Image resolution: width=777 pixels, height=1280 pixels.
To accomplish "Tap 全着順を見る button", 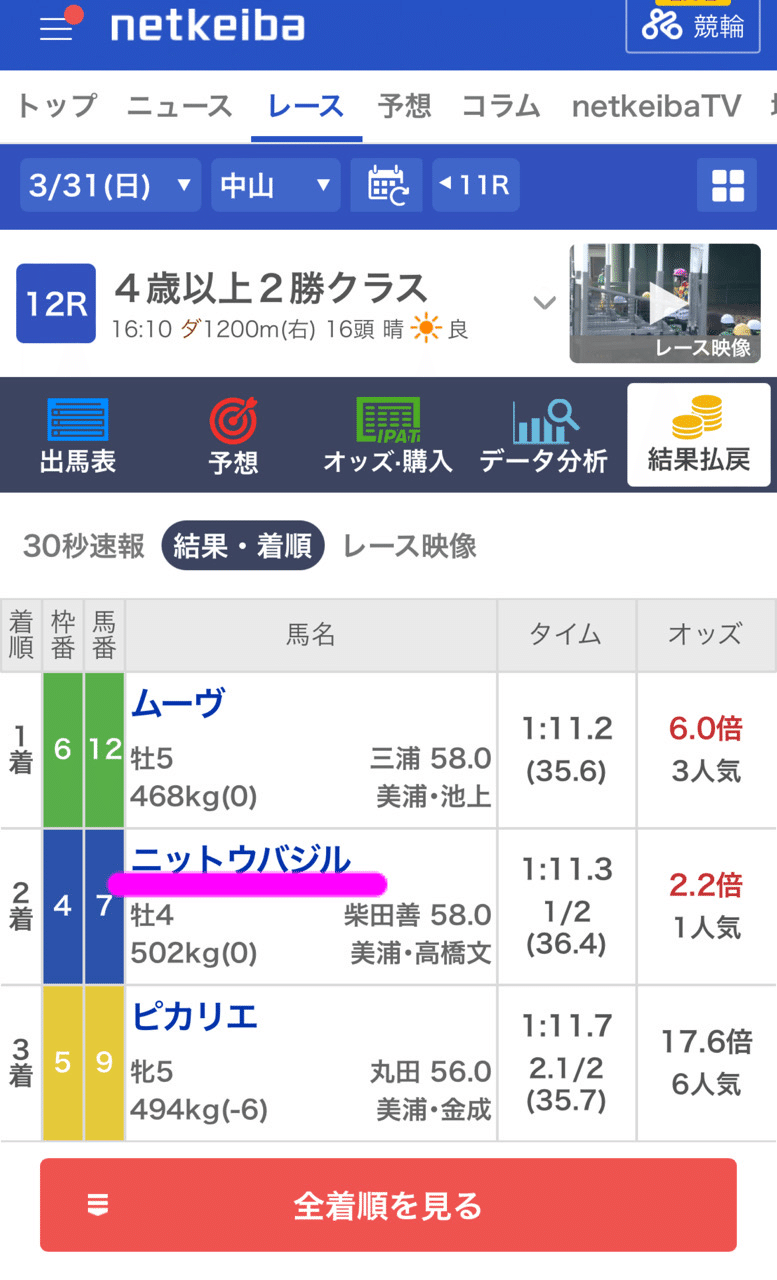I will pyautogui.click(x=388, y=1205).
